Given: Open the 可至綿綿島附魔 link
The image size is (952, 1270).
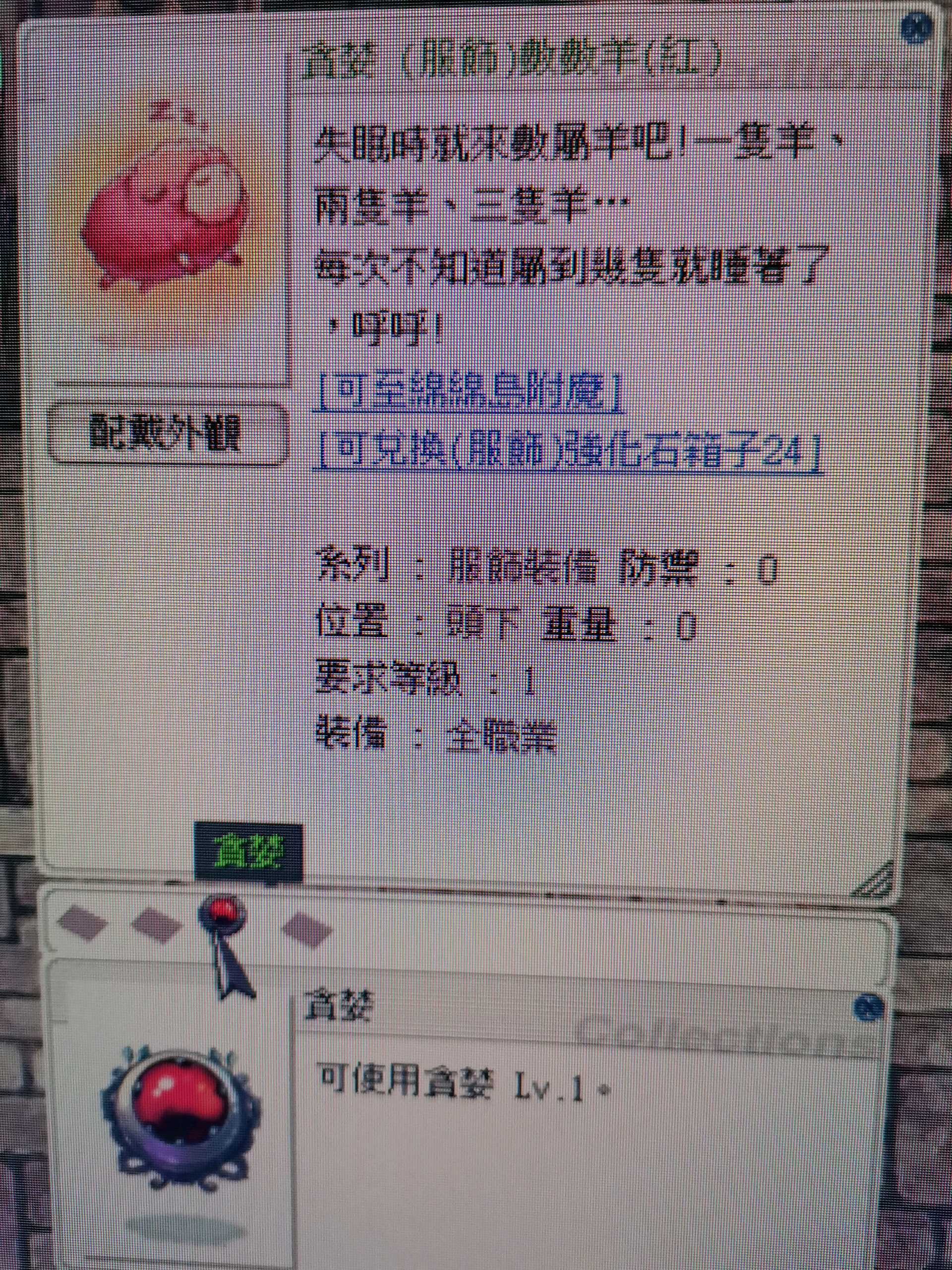Looking at the screenshot, I should (x=468, y=391).
